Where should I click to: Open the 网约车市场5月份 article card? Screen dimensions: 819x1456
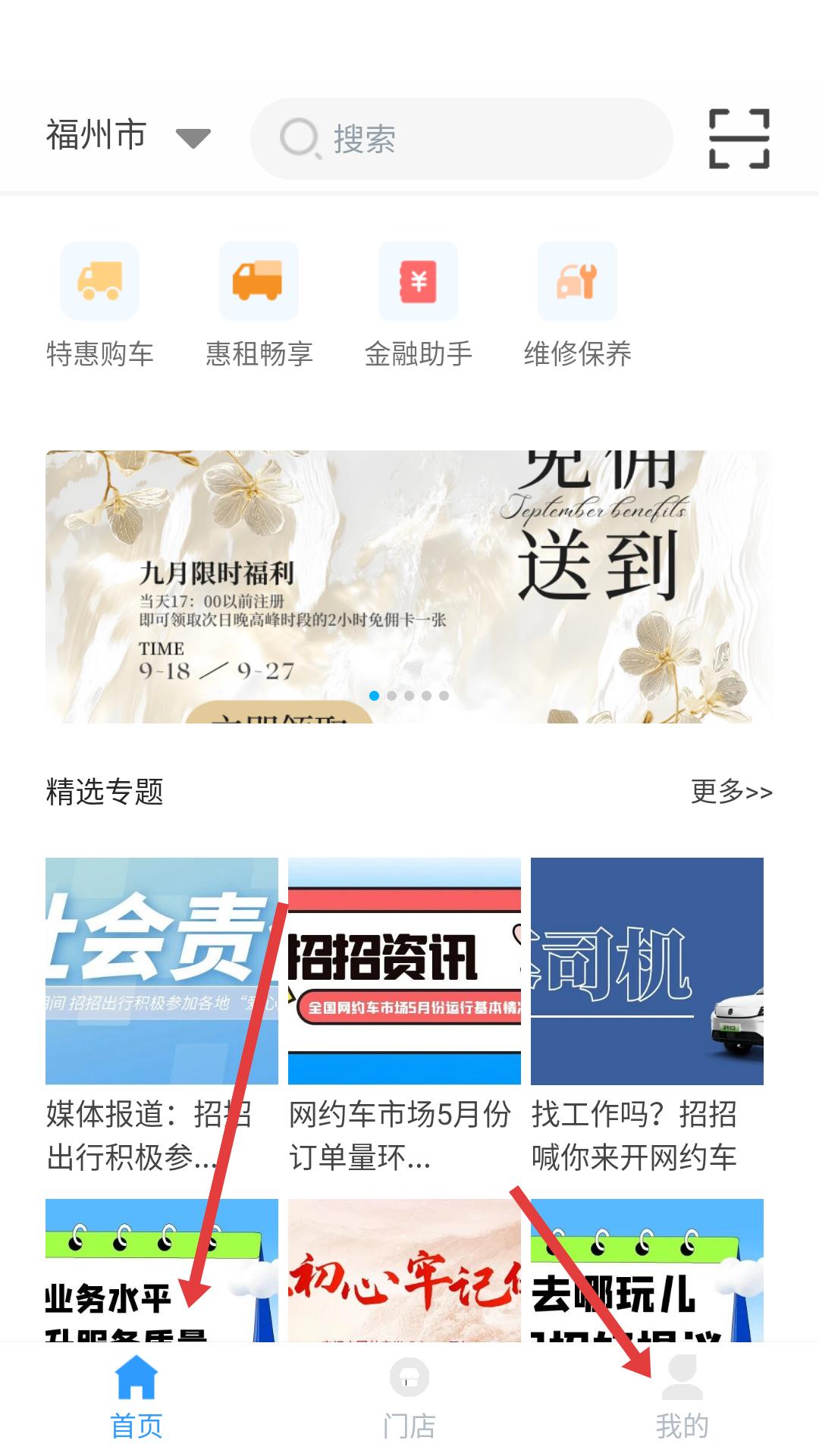tap(404, 1017)
